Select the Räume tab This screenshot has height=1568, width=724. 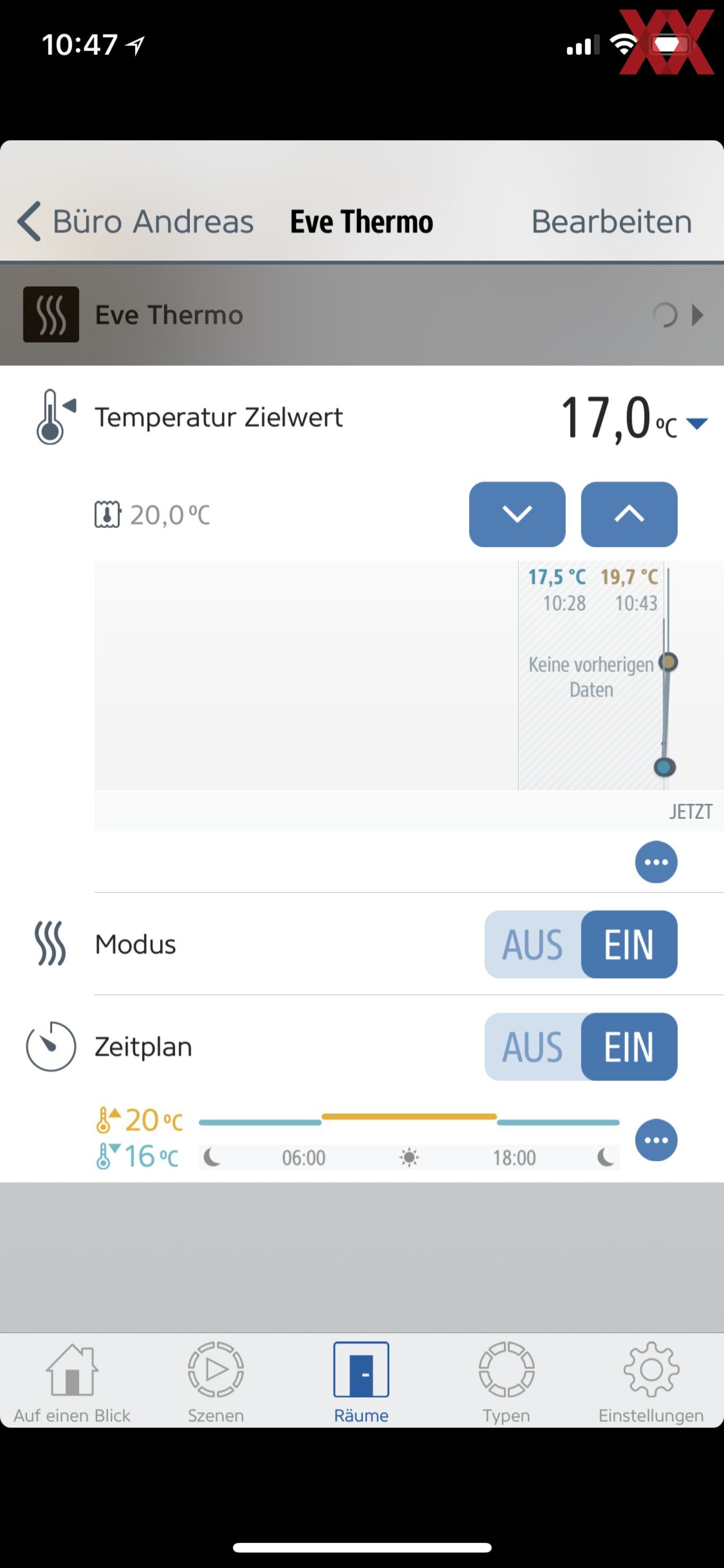pyautogui.click(x=361, y=1382)
